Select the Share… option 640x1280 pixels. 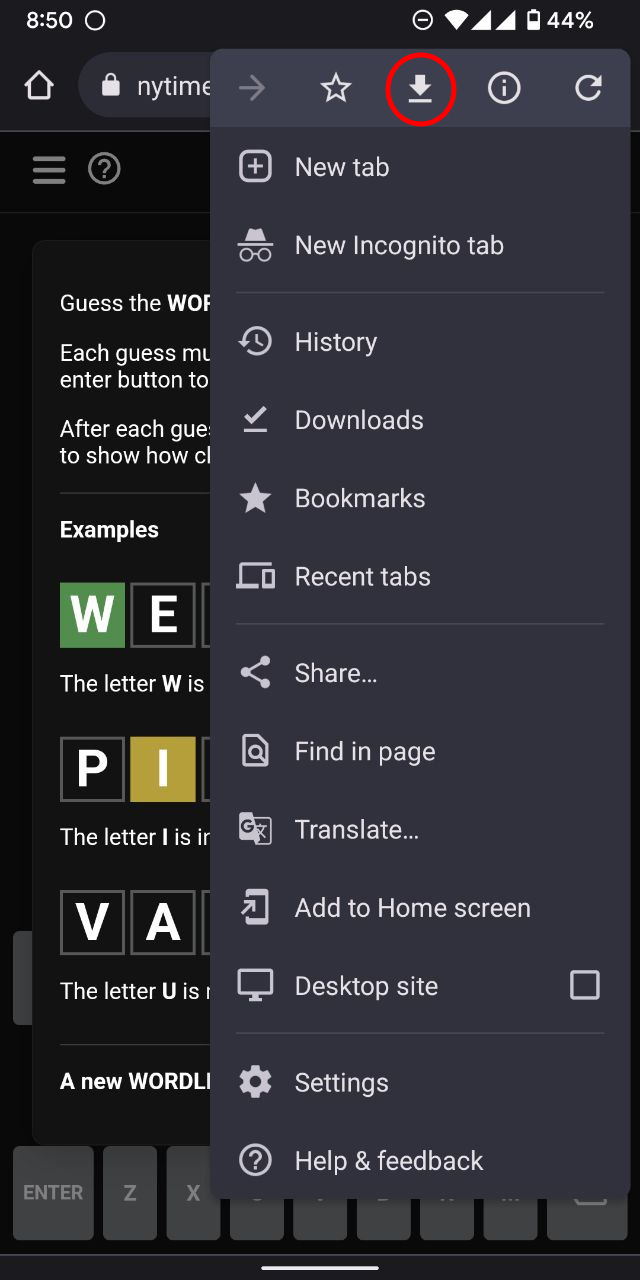(420, 673)
